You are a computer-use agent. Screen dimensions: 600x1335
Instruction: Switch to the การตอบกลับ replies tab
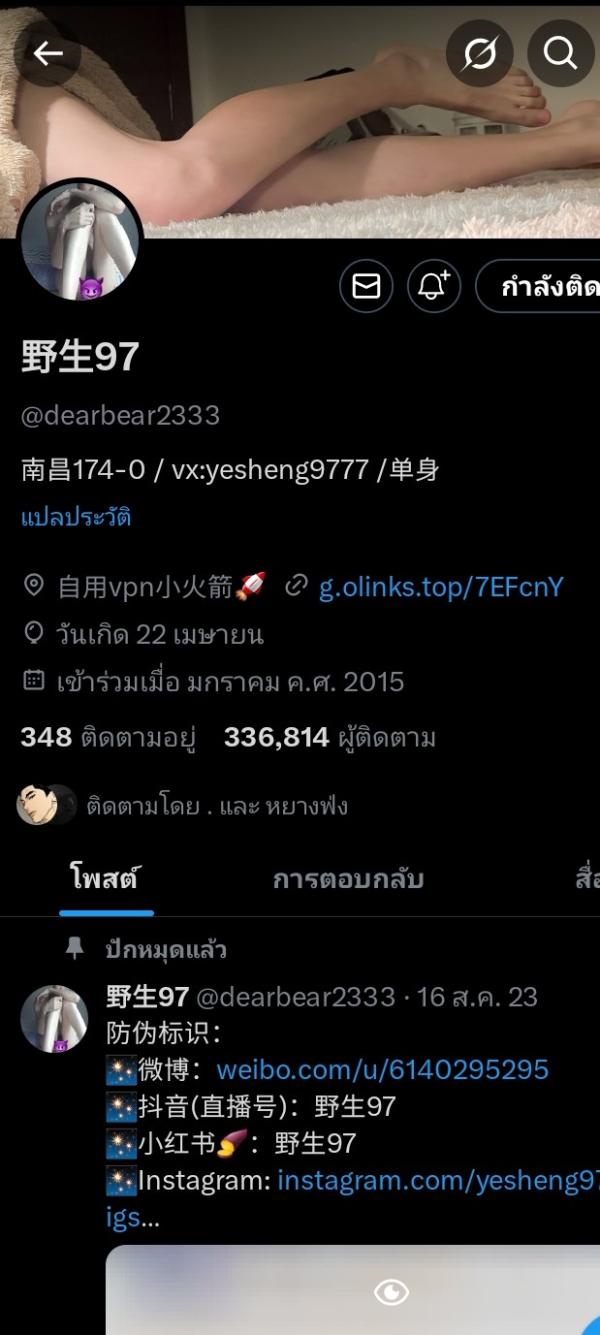pyautogui.click(x=348, y=879)
